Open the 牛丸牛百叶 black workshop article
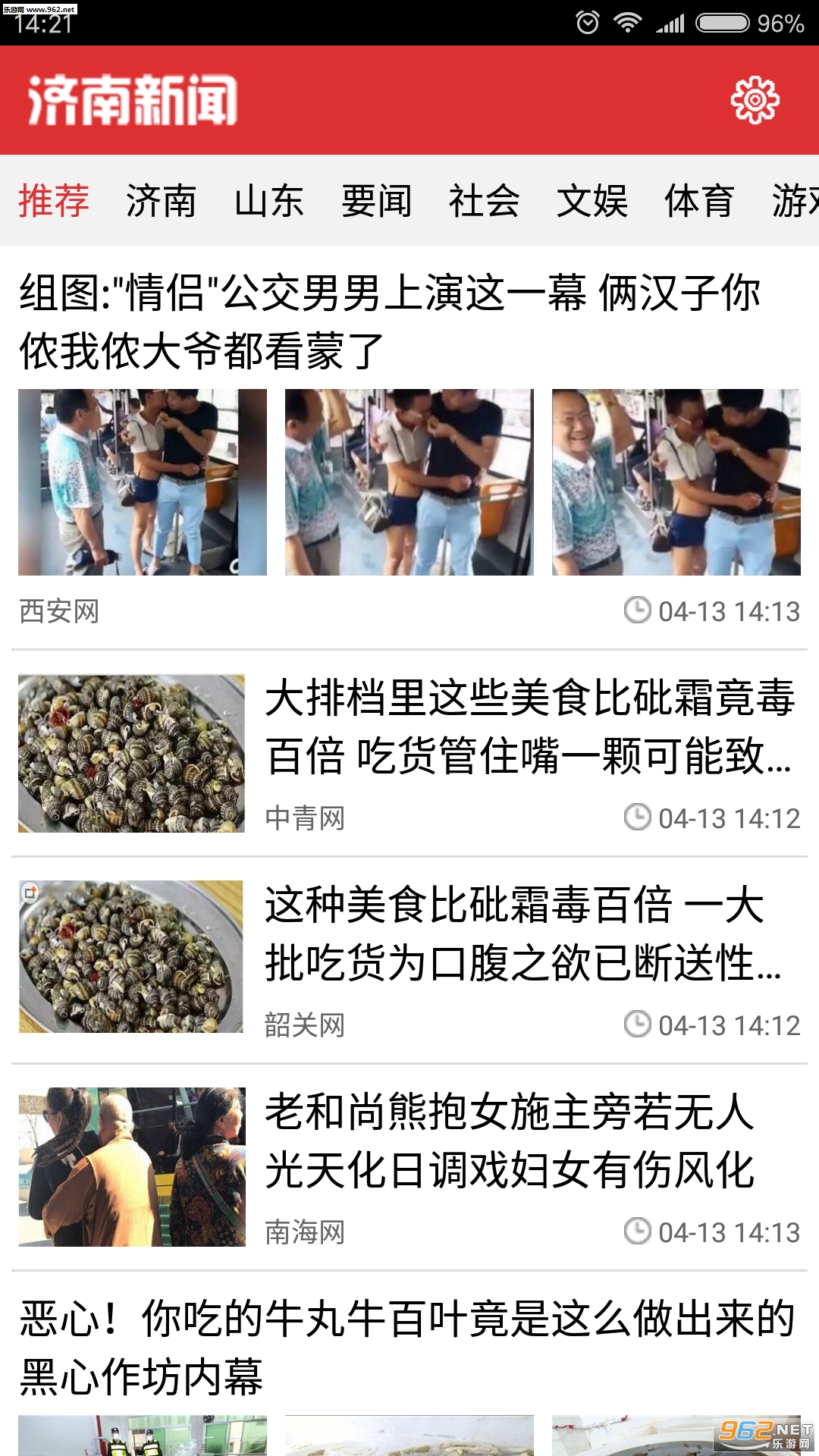The image size is (819, 1456). point(406,1347)
